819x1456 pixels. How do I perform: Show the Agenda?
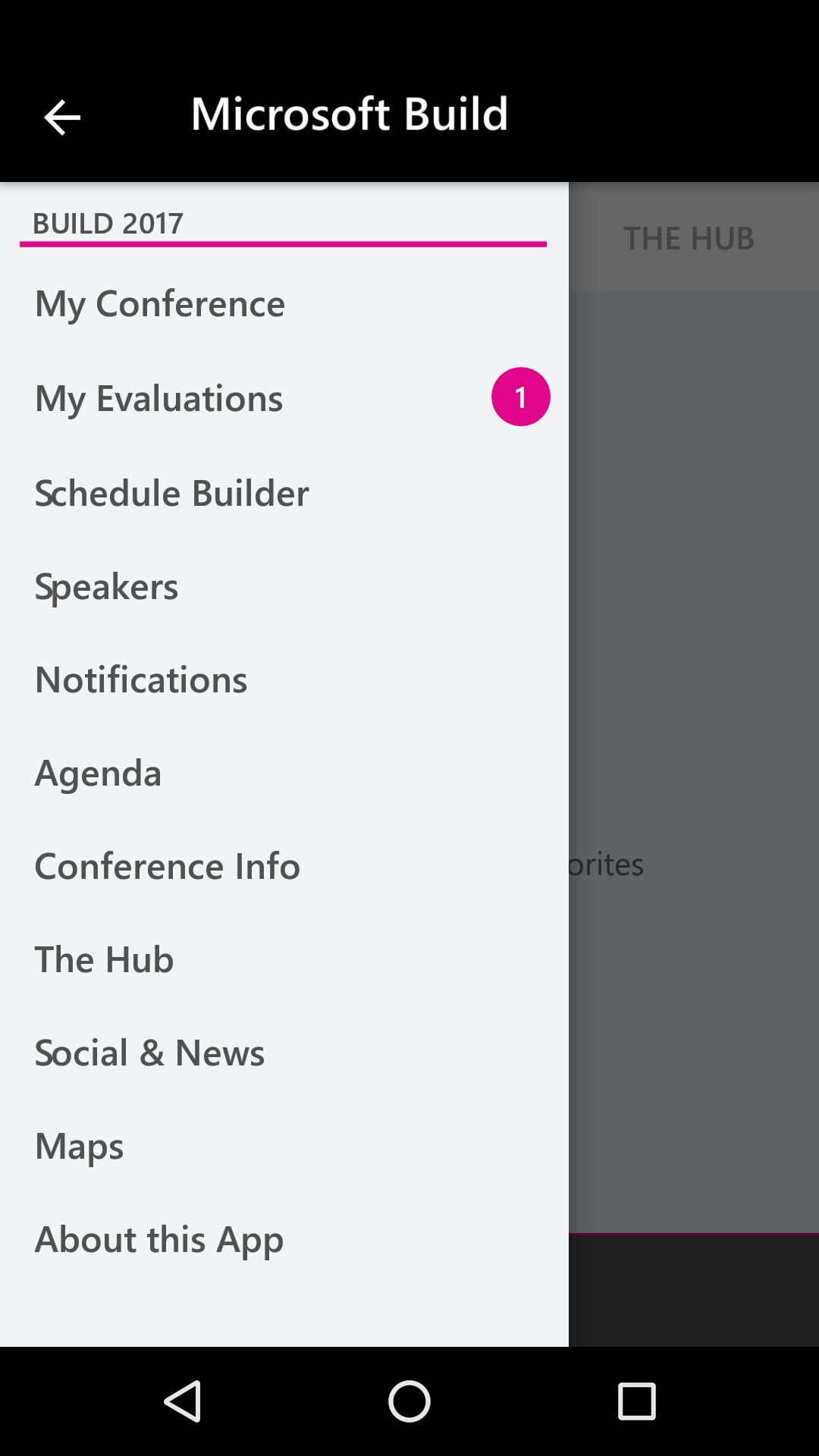point(98,773)
